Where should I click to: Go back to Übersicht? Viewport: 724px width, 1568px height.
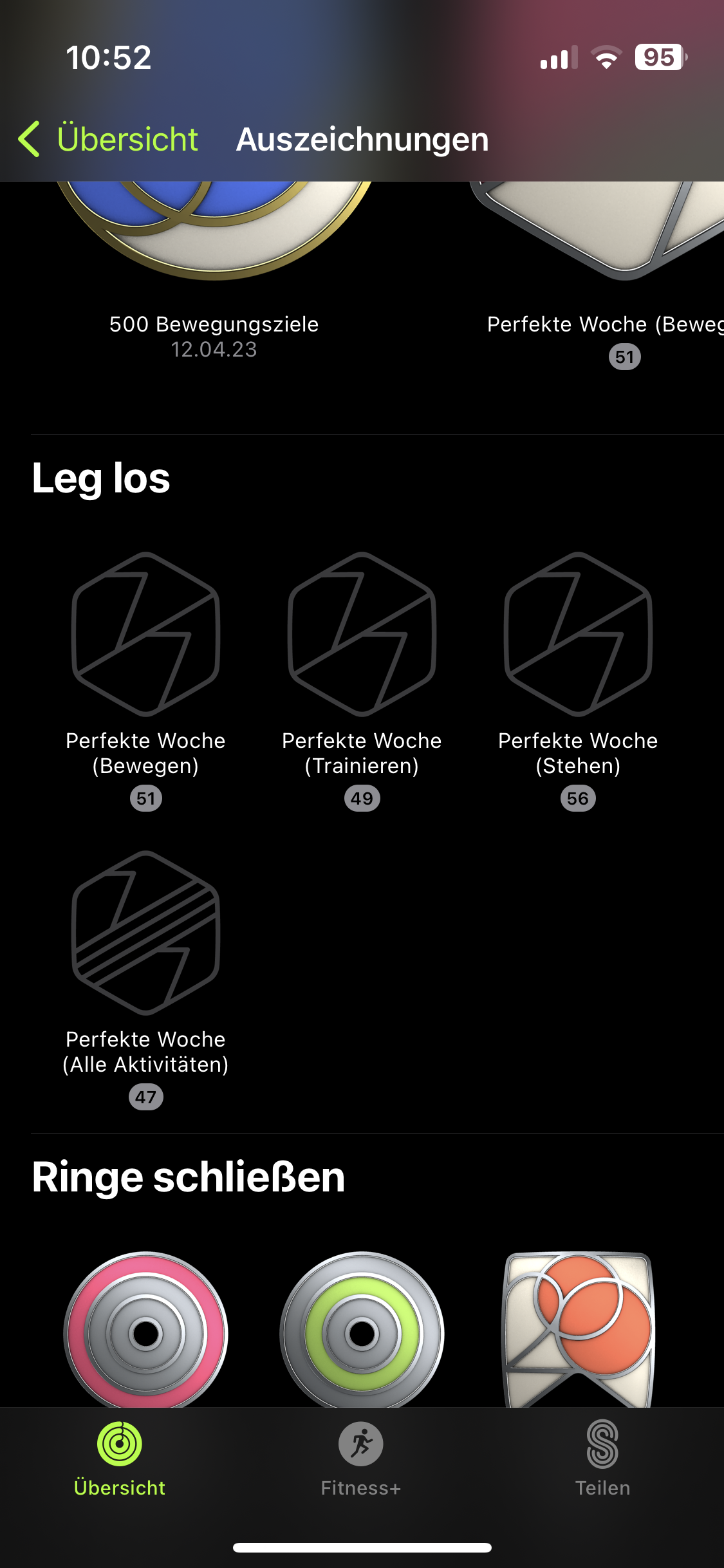point(108,139)
